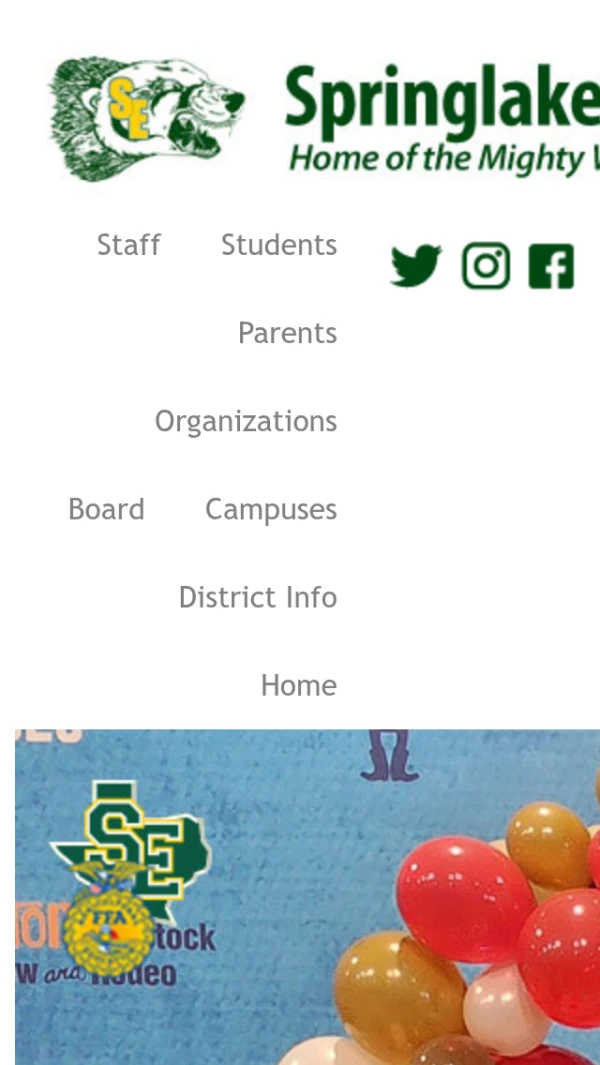Go to the Home page
Viewport: 600px width, 1065px height.
pos(299,686)
